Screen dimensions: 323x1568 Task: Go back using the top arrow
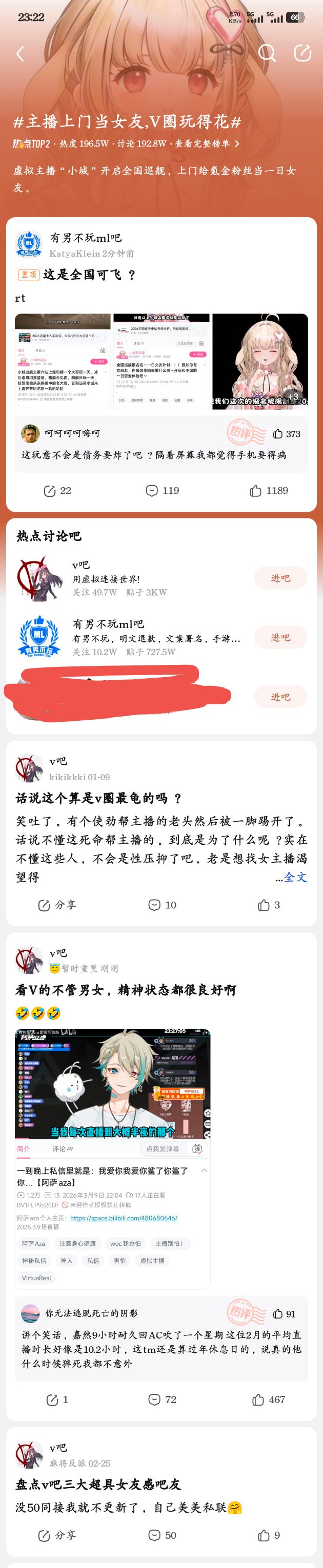click(20, 54)
